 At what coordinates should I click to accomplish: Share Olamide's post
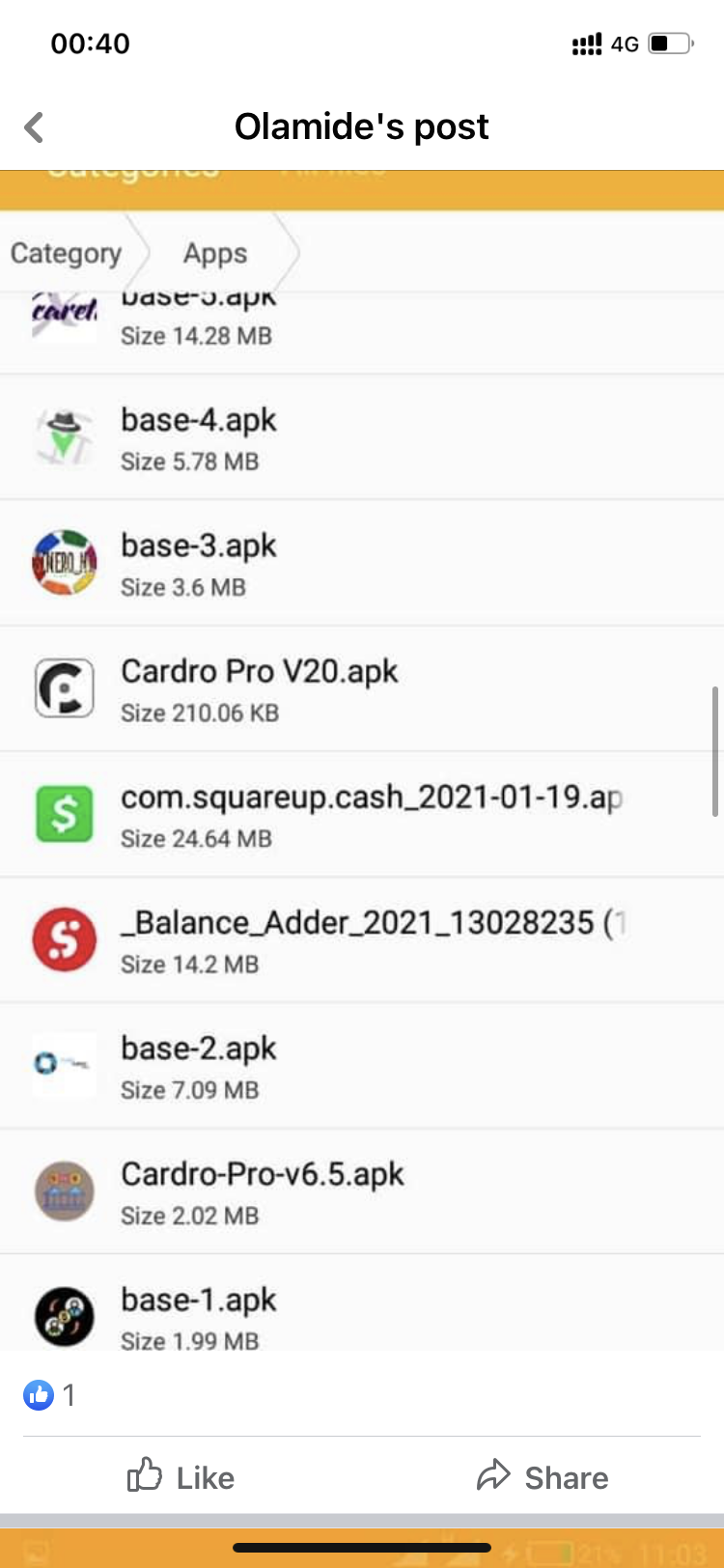[543, 1477]
